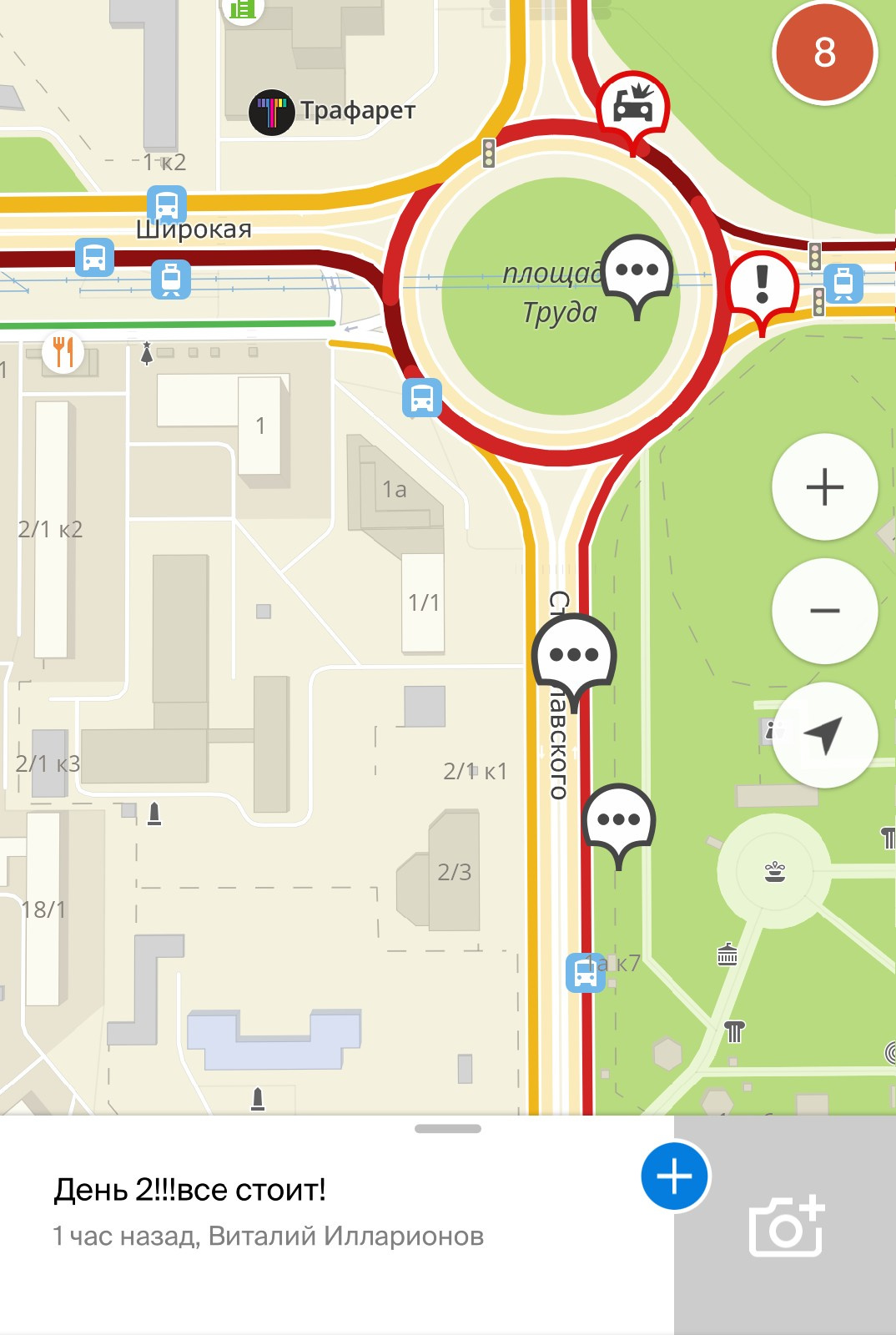Open Виталий Илларионов's road comment
The image size is (896, 1335).
[x=267, y=1212]
